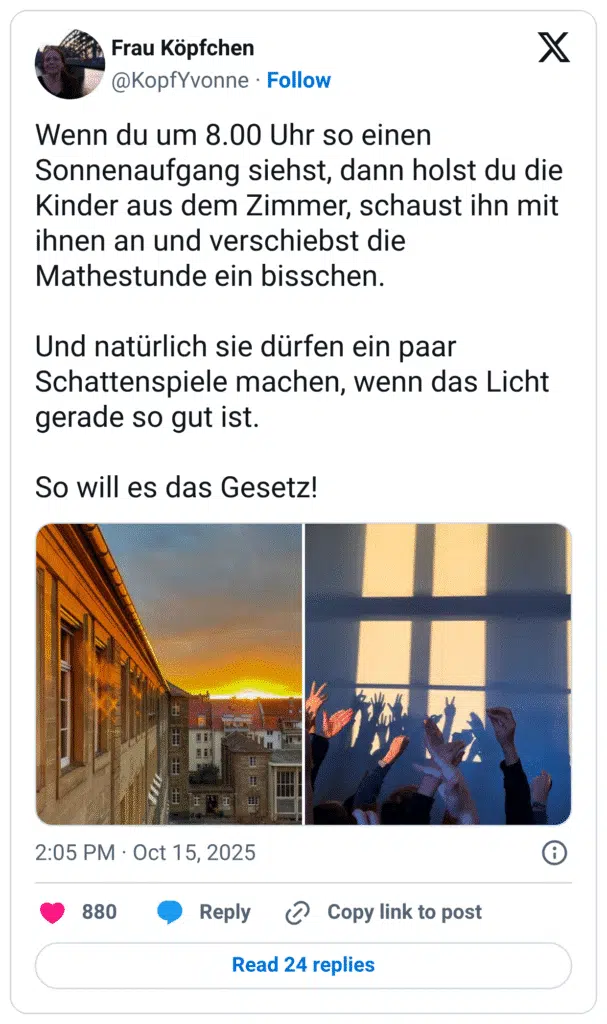607x1024 pixels.
Task: Open the sunset building photo
Action: tap(168, 673)
